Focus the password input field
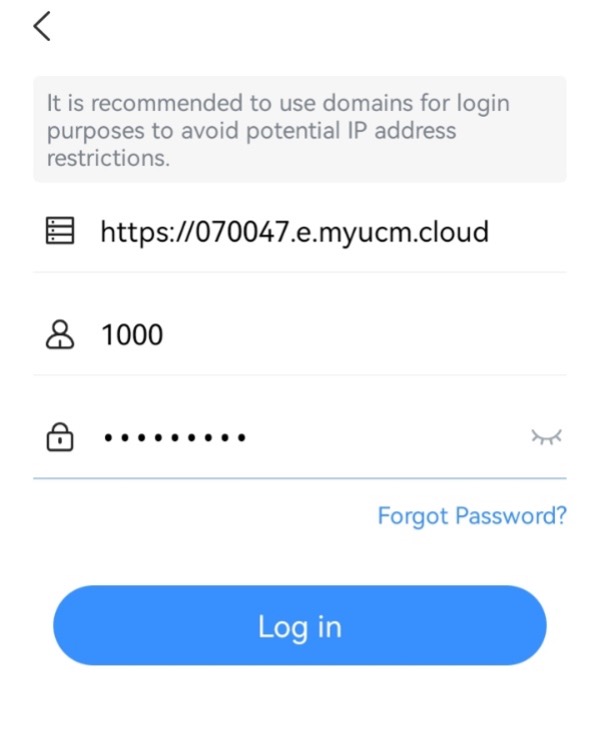This screenshot has height=742, width=605. pos(300,437)
